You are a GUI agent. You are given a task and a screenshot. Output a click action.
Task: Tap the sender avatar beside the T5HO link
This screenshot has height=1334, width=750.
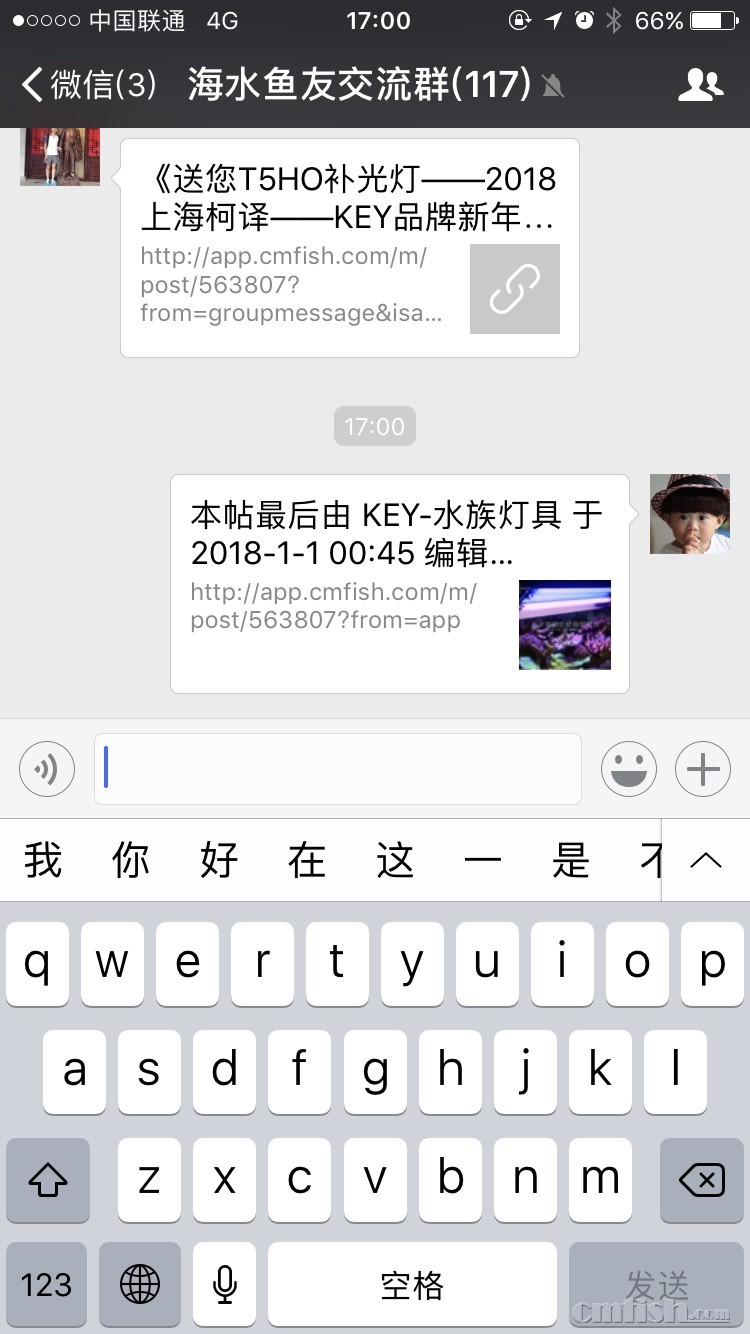(60, 157)
